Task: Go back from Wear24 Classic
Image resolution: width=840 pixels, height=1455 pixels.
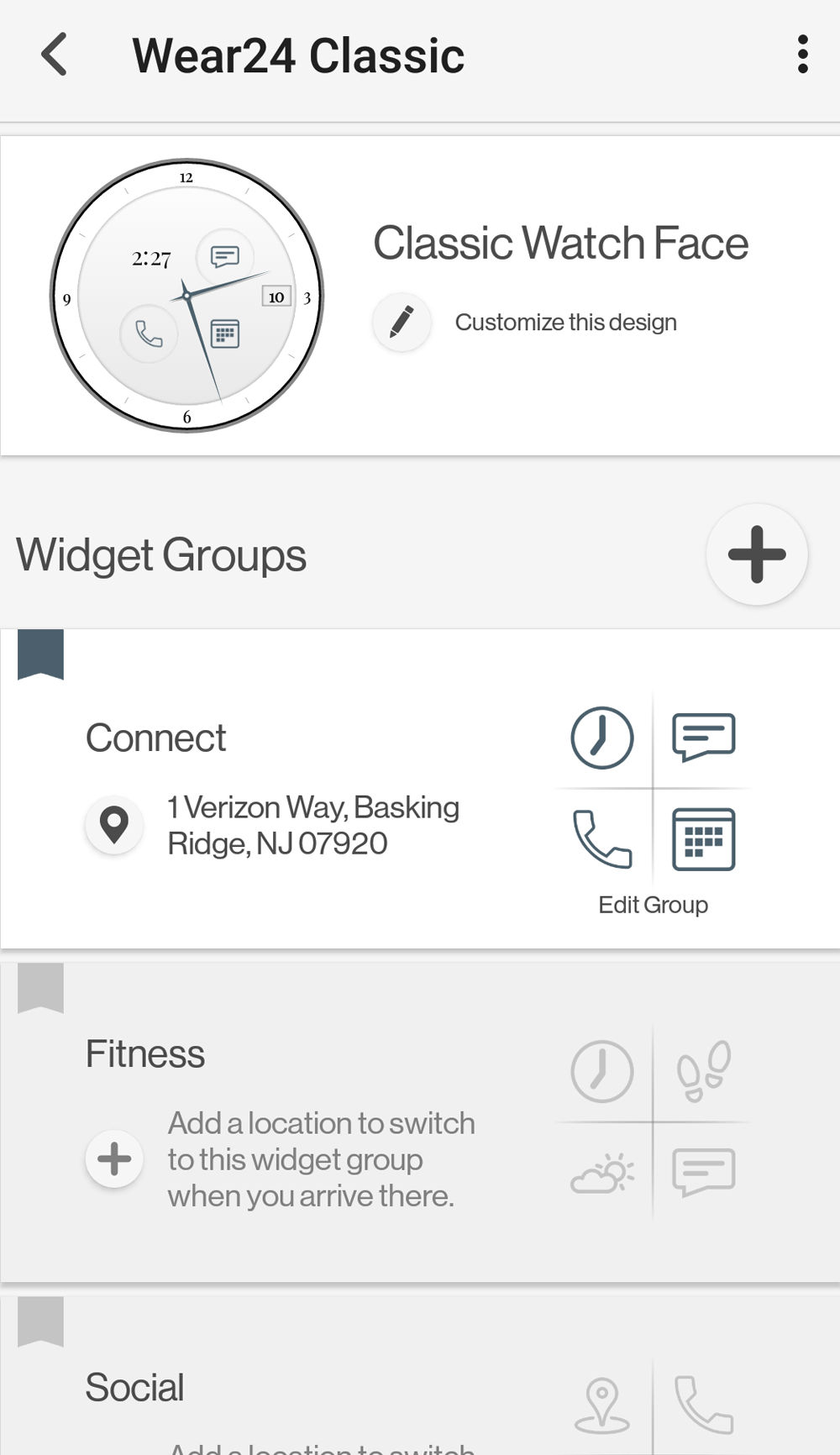Action: click(x=55, y=55)
